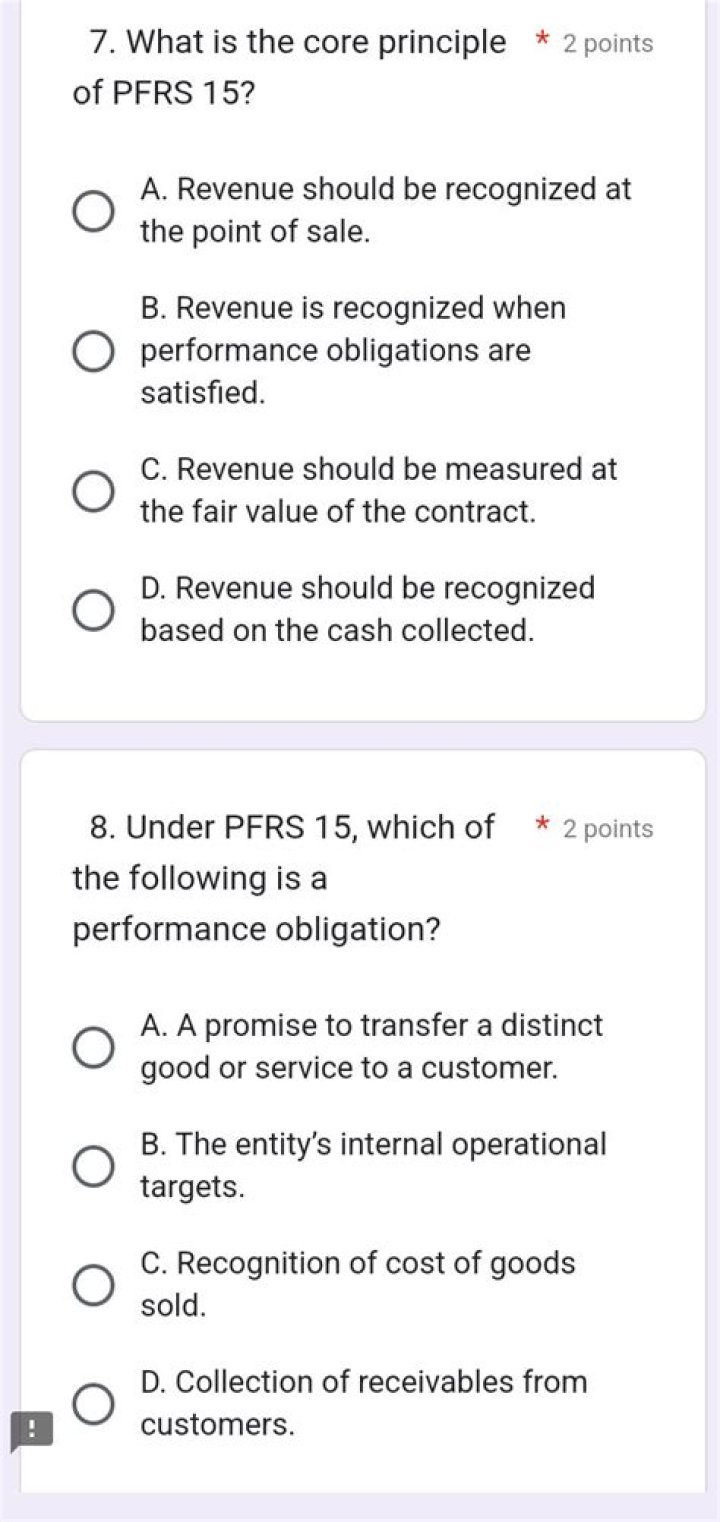
Task: Pick question 8 option C, cost of goods sold
Action: pyautogui.click(x=93, y=1285)
